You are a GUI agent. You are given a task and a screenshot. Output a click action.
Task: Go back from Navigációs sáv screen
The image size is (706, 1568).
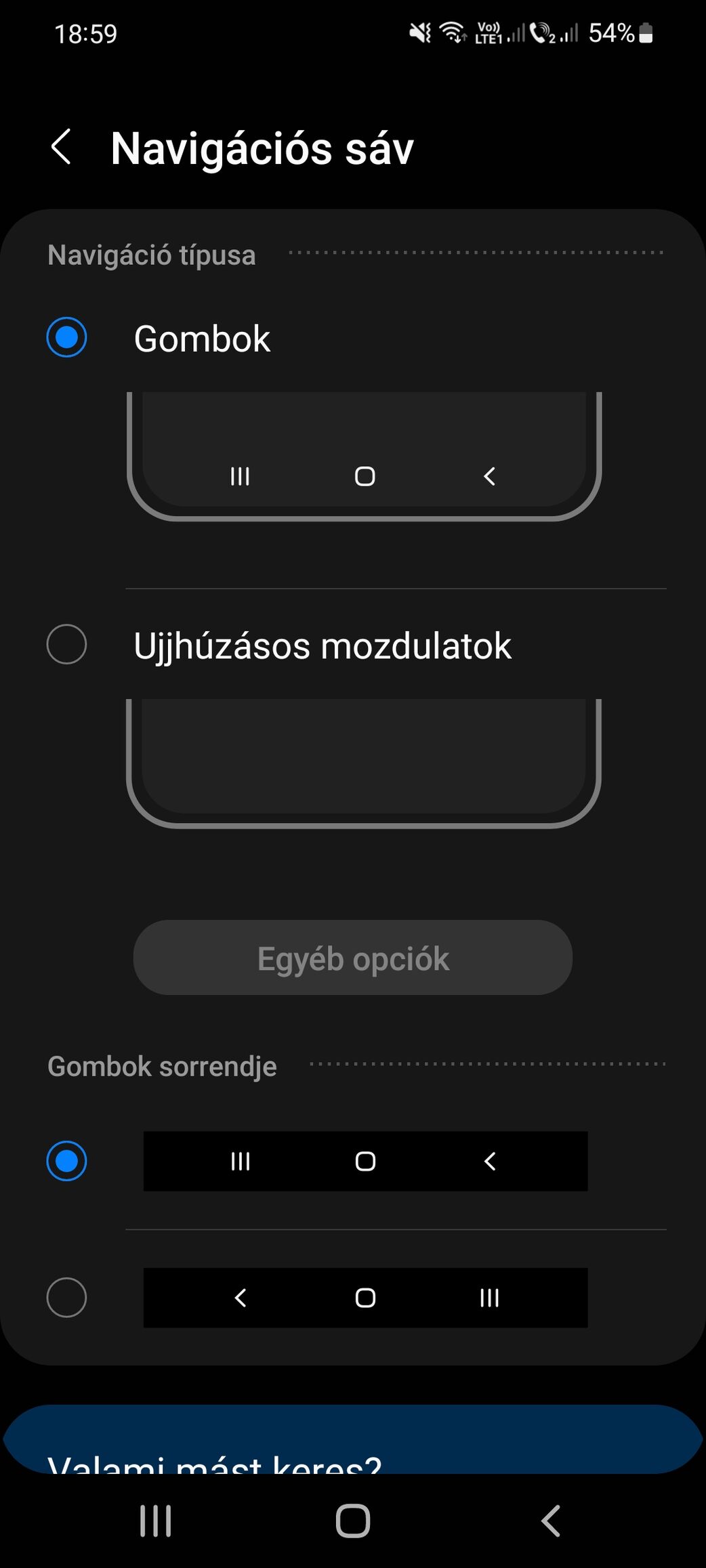point(62,148)
